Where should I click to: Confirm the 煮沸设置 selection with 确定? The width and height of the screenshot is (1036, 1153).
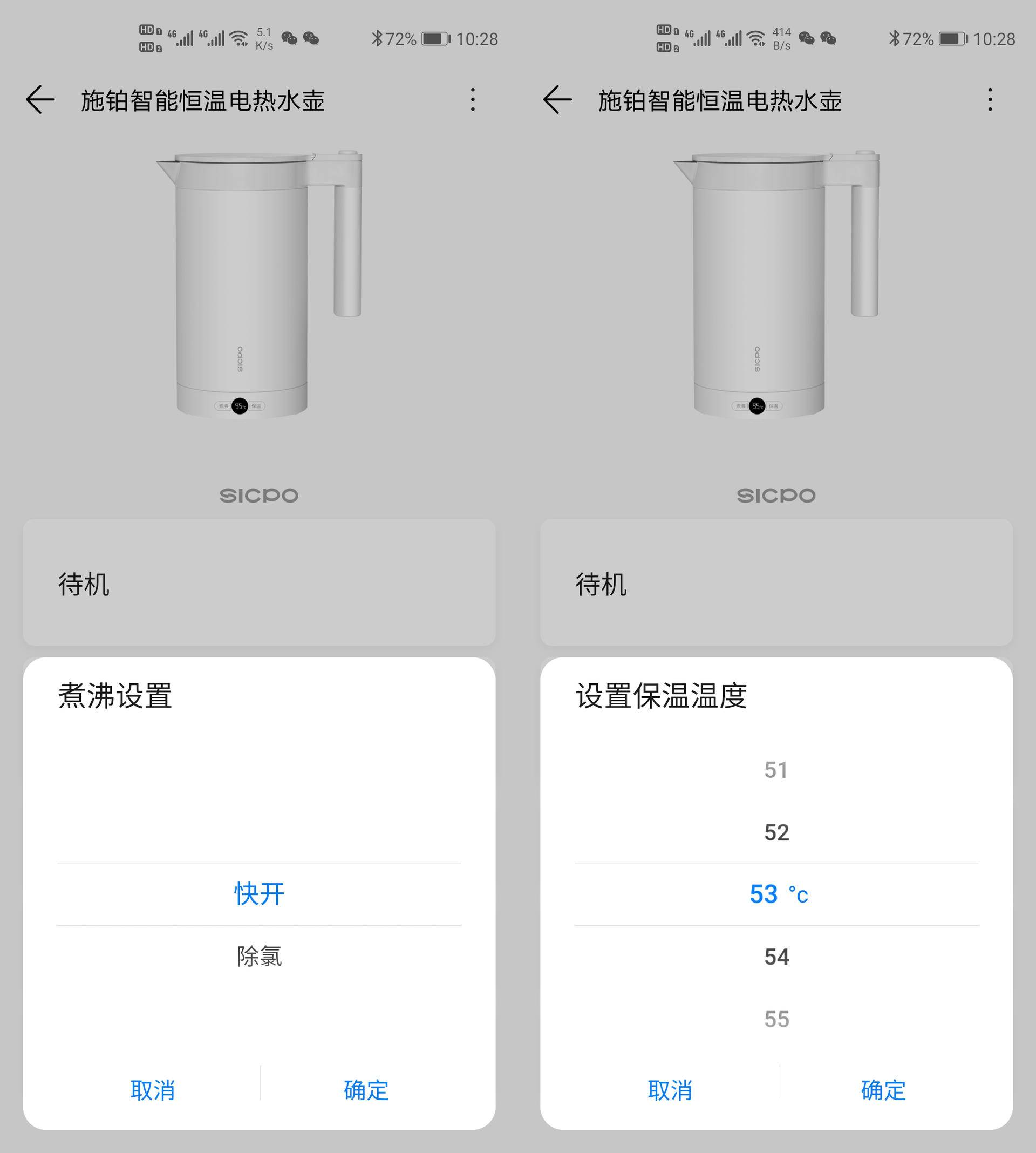pyautogui.click(x=366, y=1090)
